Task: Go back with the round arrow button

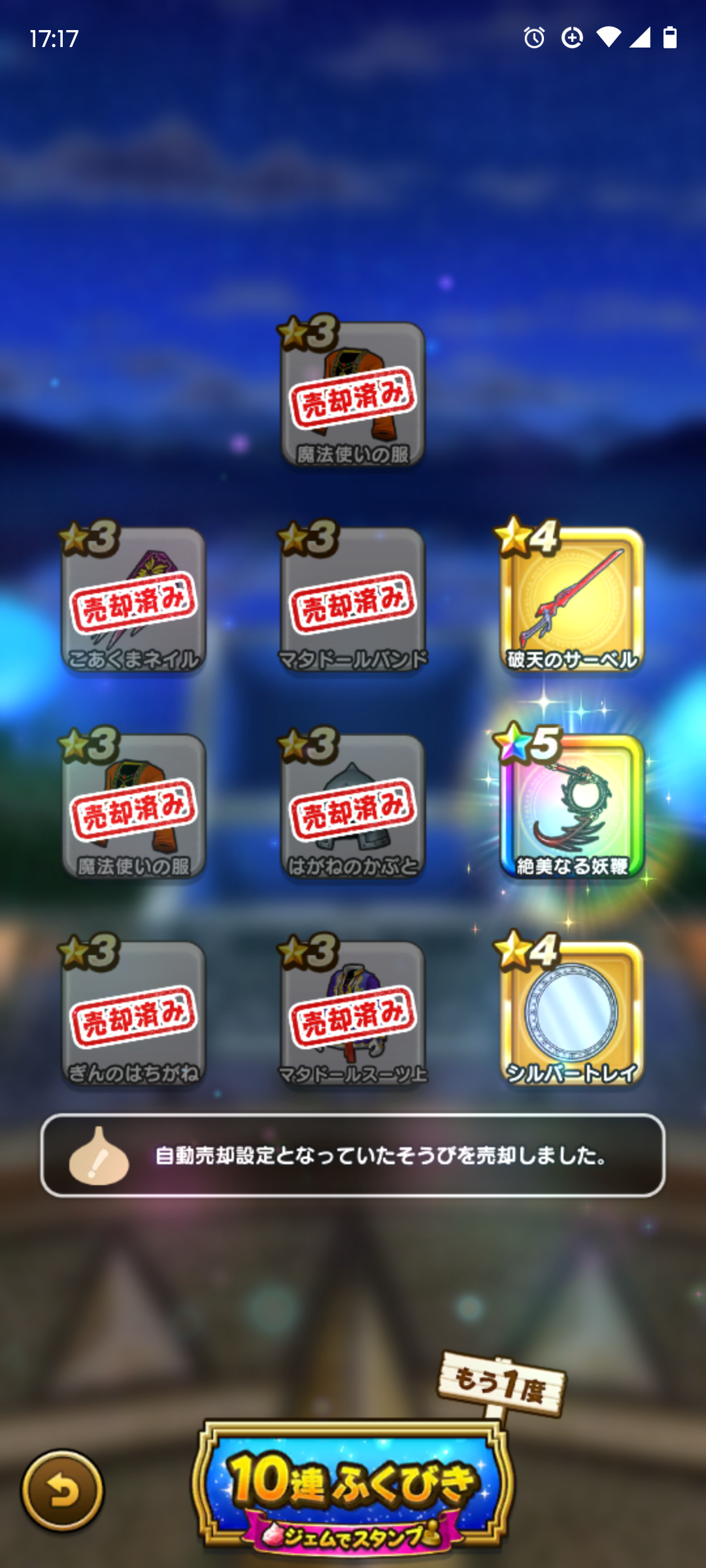Action: coord(63,1491)
